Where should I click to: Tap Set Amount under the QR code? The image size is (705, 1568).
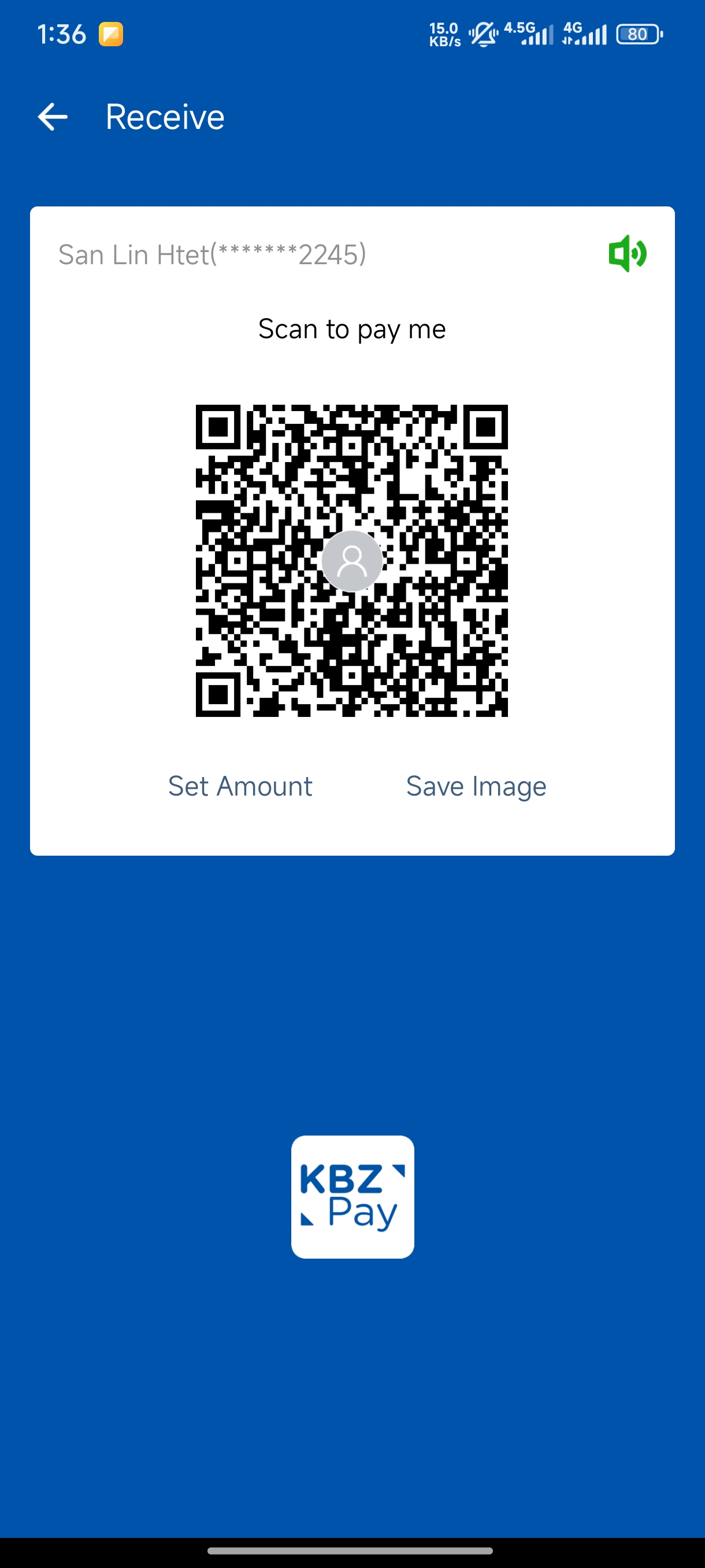point(240,786)
